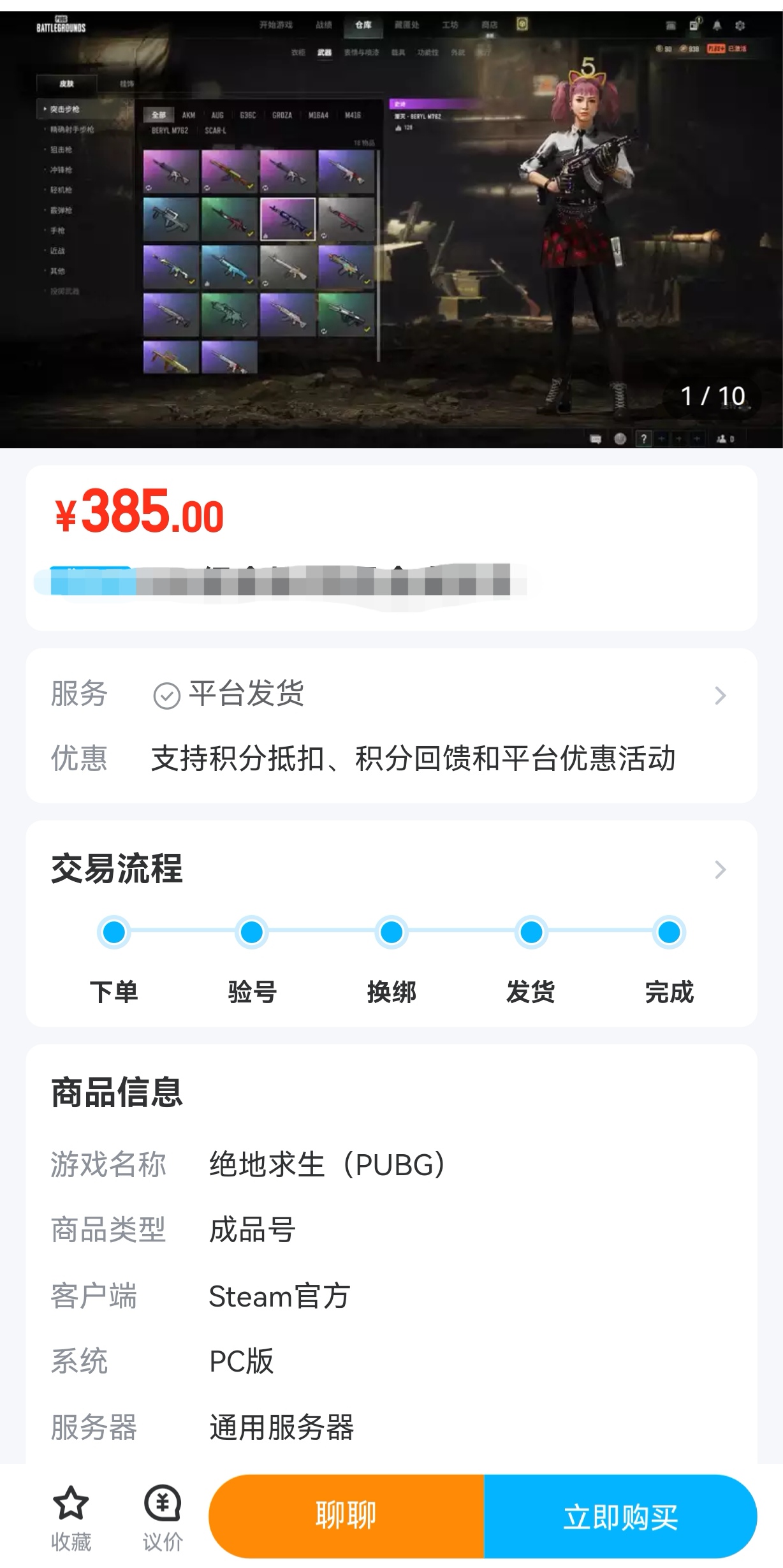The height and width of the screenshot is (1568, 783).
Task: Tap 立即购买 to buy now
Action: (x=620, y=1516)
